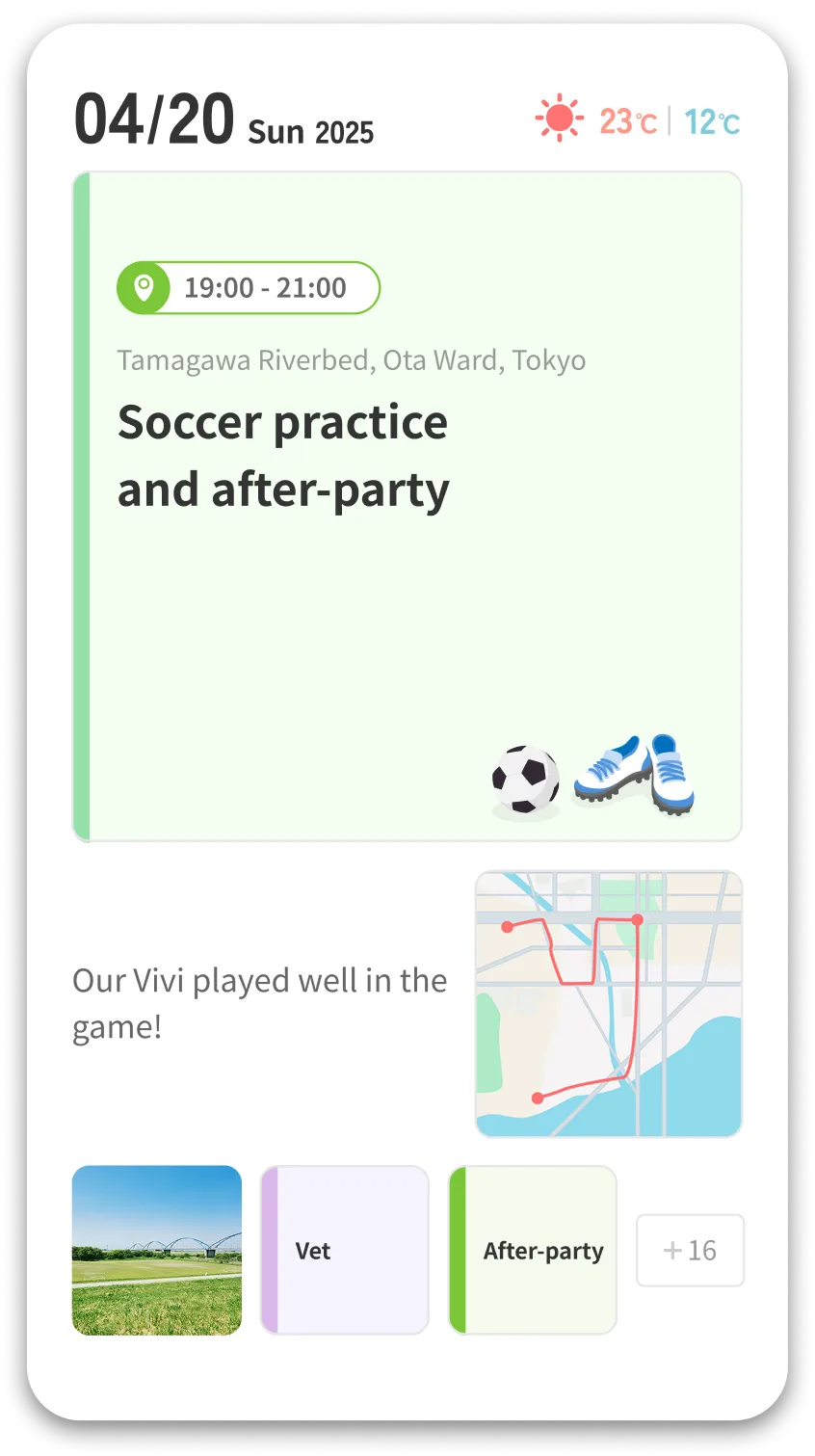Tap the 19:00 - 21:00 location time chip
This screenshot has width=815, height=1456.
coord(249,288)
